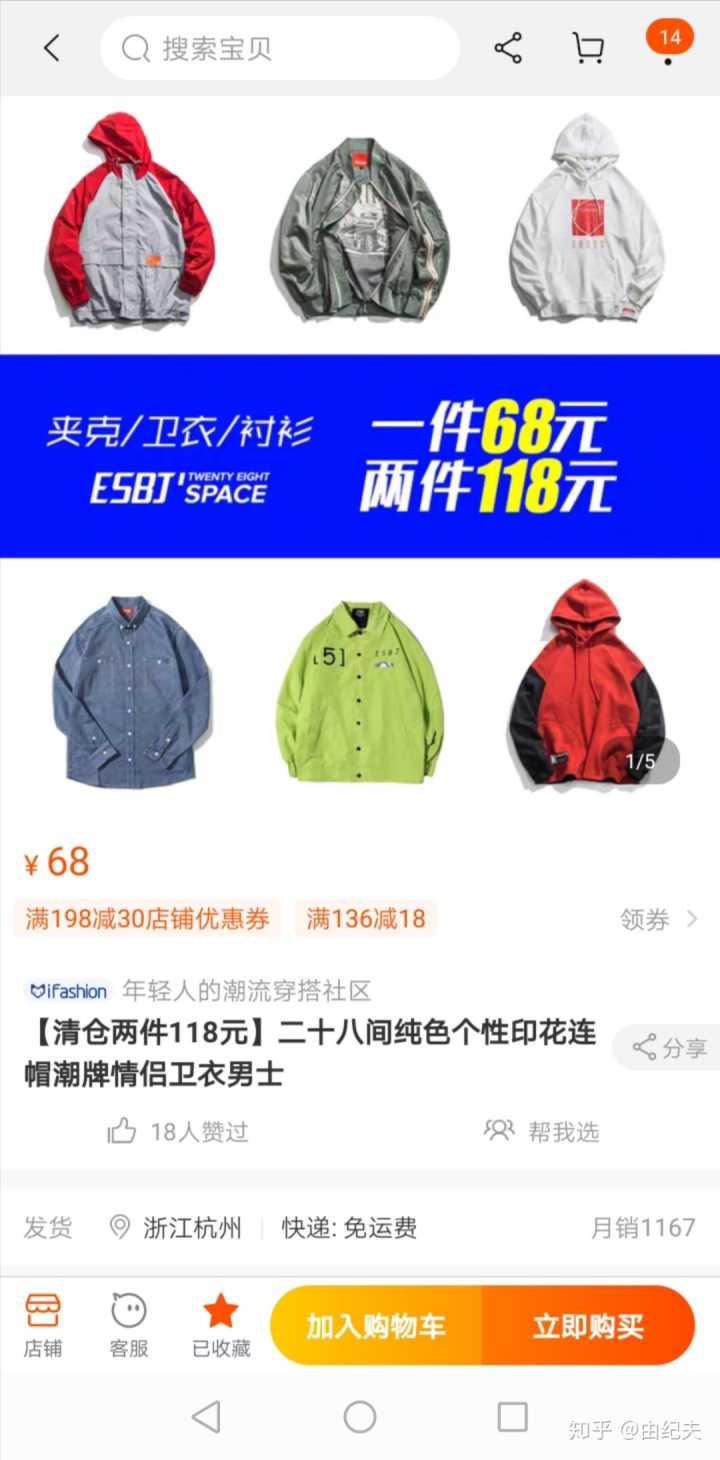Like this product via the thumbs-up
This screenshot has height=1460, width=720.
click(123, 1131)
